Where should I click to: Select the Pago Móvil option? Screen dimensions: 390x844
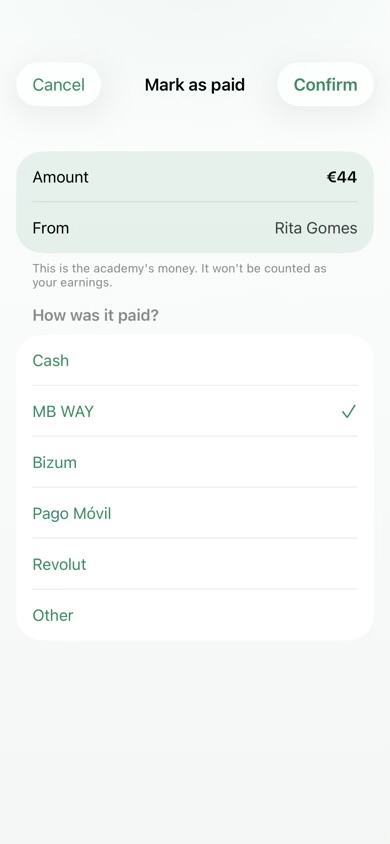coord(195,513)
